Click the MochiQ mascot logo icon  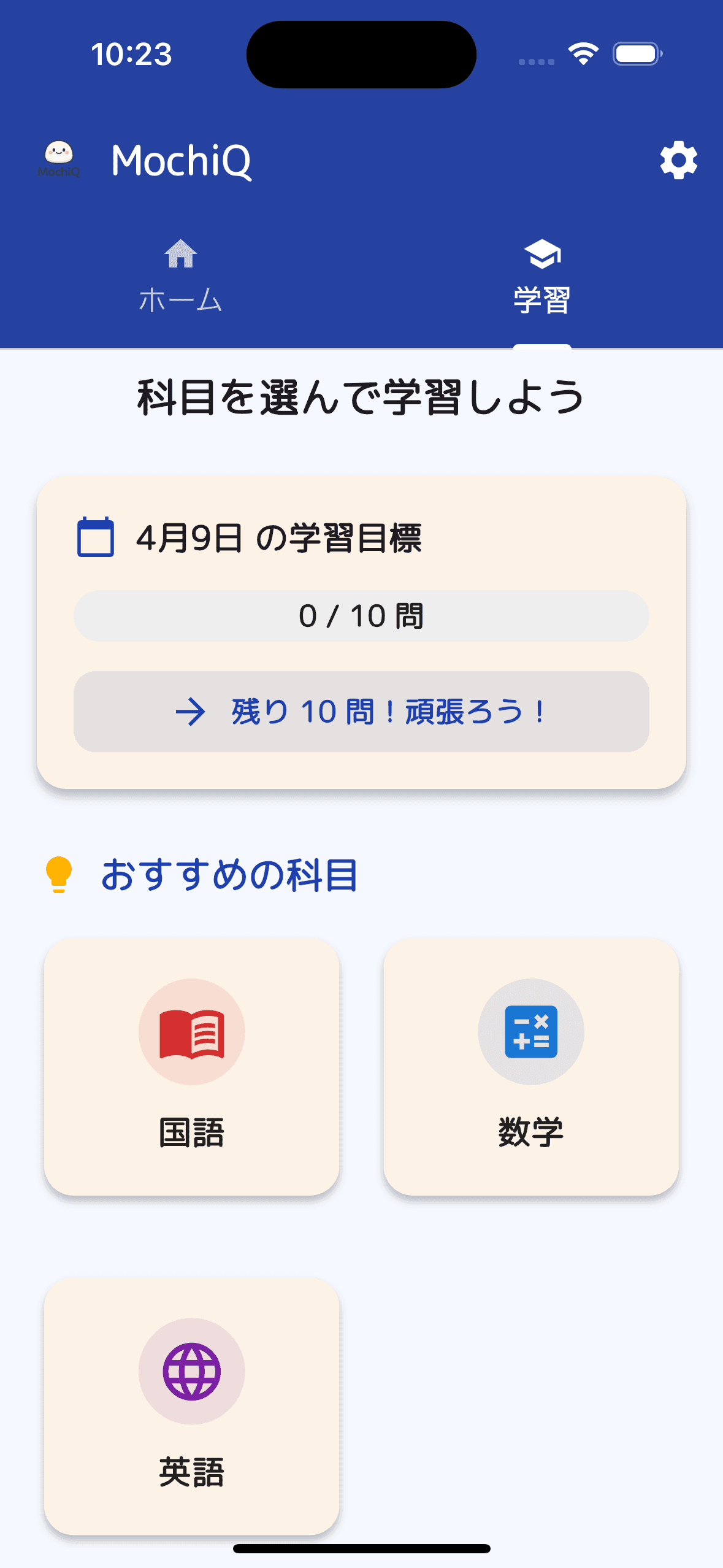tap(59, 158)
